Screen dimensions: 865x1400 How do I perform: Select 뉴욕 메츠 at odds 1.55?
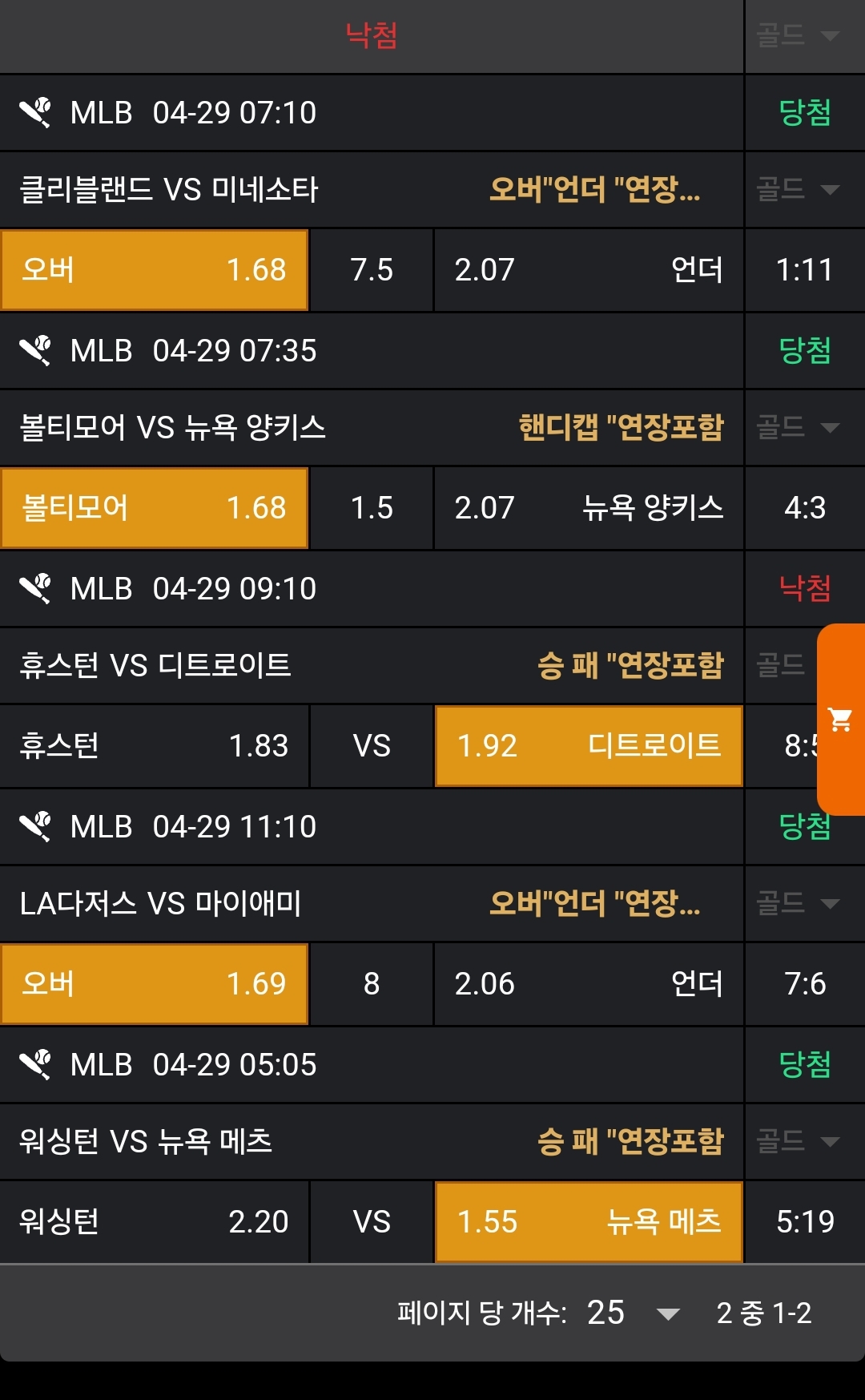[589, 1222]
